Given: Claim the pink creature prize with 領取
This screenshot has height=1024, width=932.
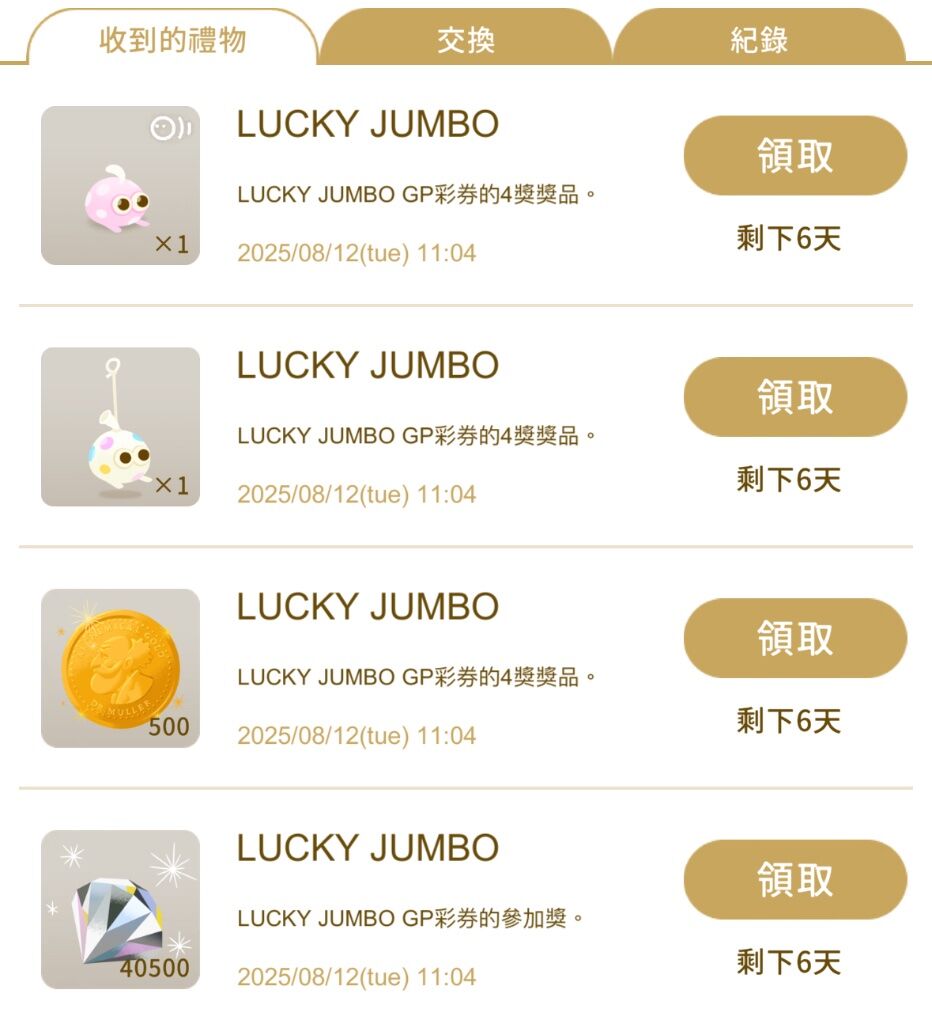Looking at the screenshot, I should tap(795, 156).
